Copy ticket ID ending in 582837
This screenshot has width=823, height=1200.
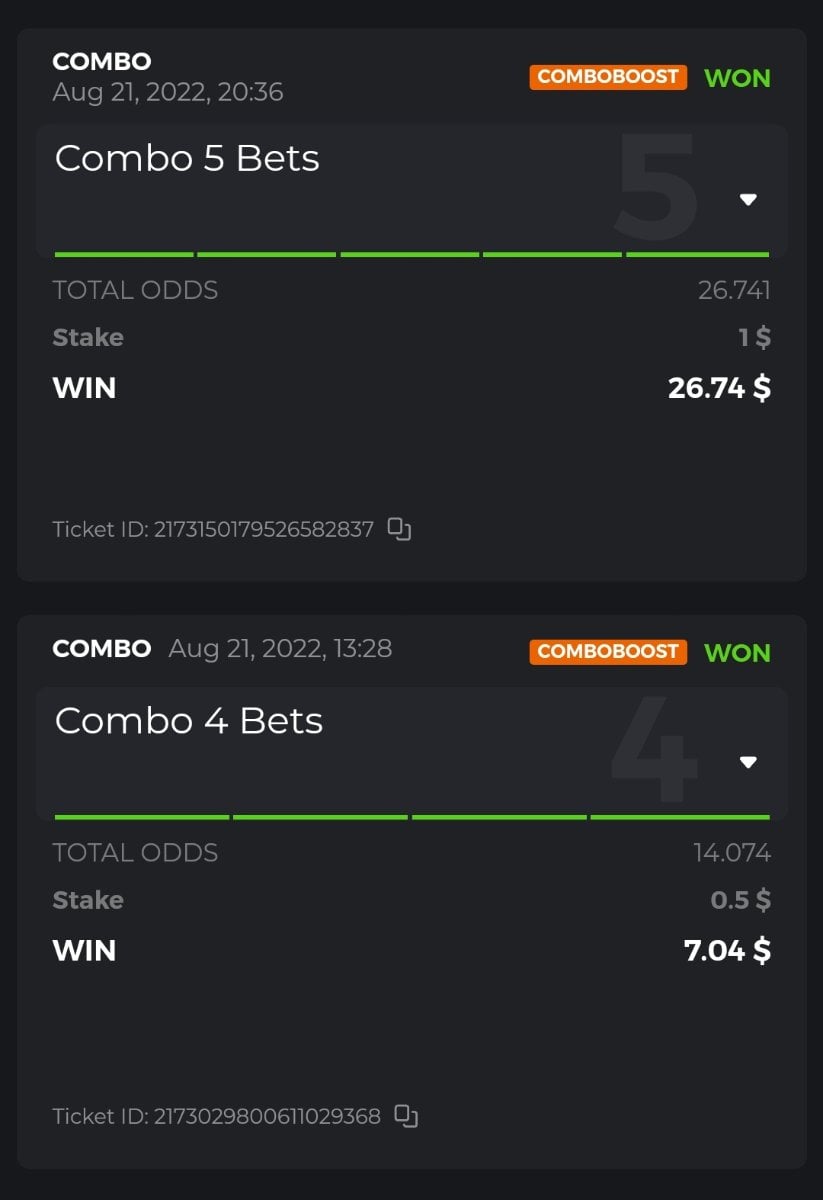399,529
